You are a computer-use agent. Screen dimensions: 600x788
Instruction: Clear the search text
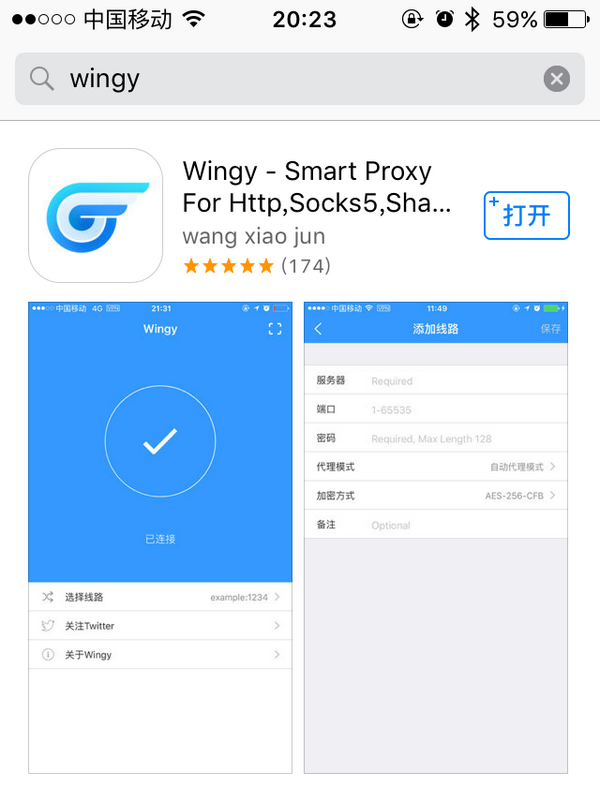[556, 79]
